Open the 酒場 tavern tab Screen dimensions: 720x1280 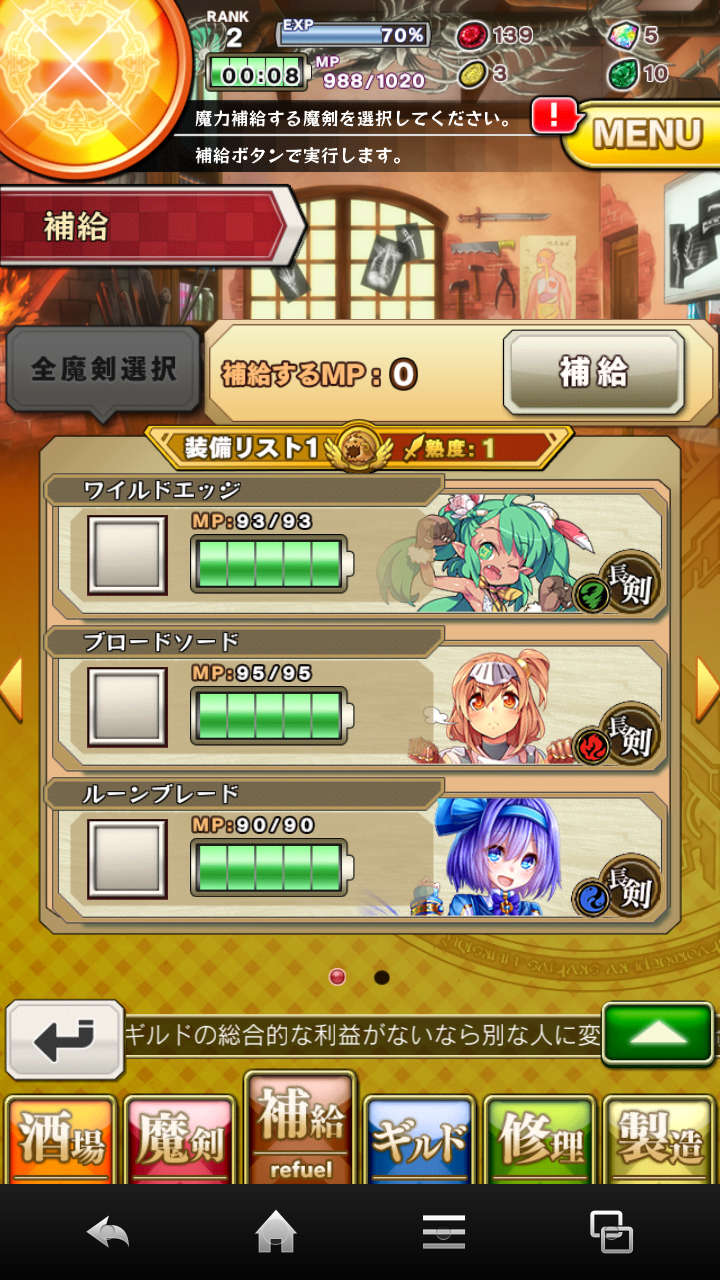(60, 1140)
